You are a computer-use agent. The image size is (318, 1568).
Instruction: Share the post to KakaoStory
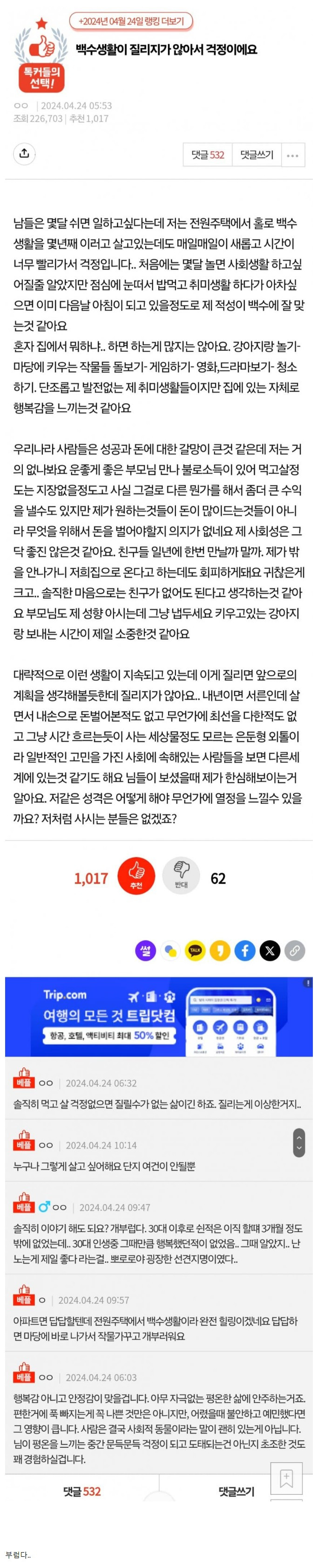pos(220,951)
